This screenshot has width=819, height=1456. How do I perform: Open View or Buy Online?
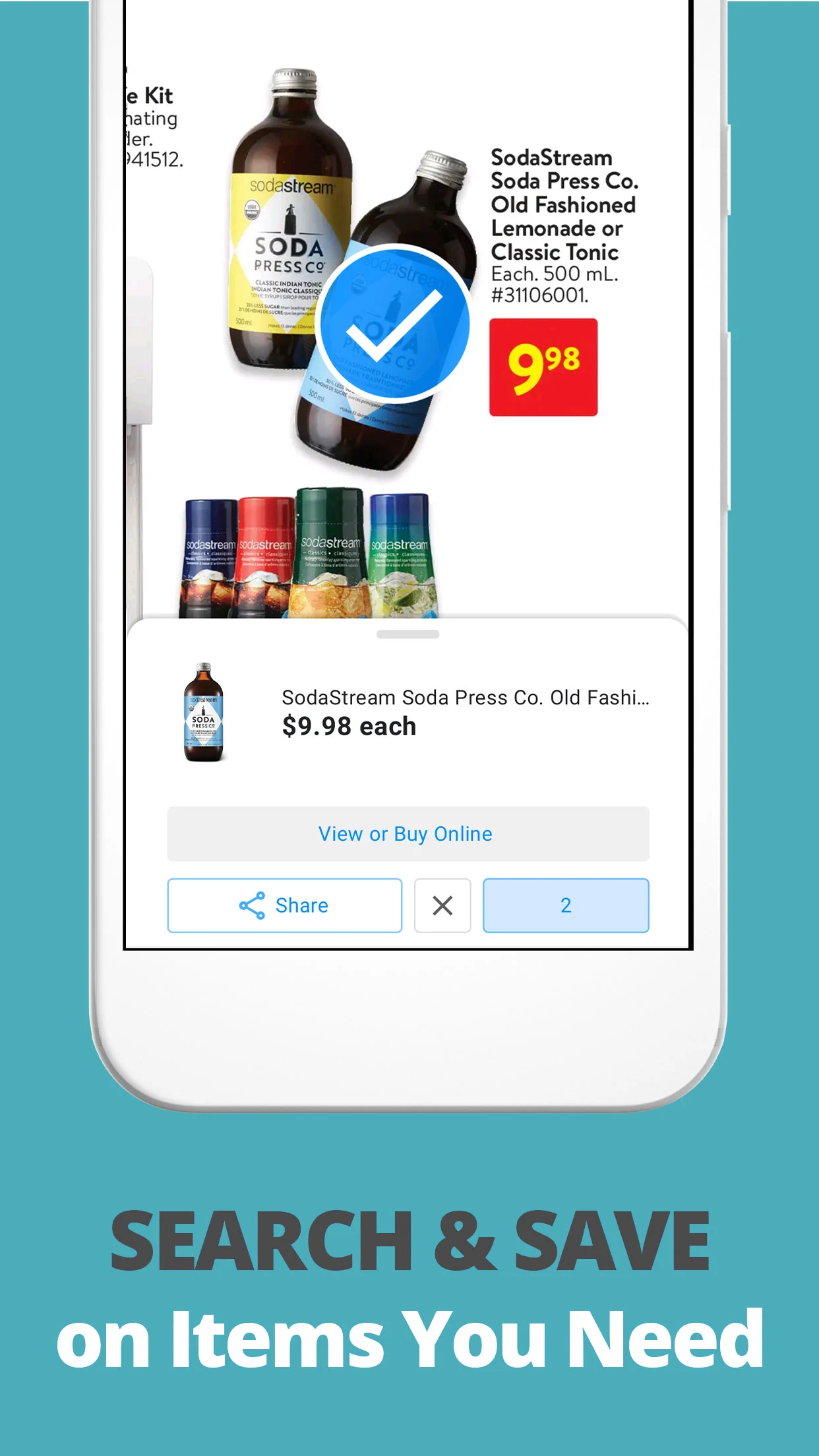point(407,834)
